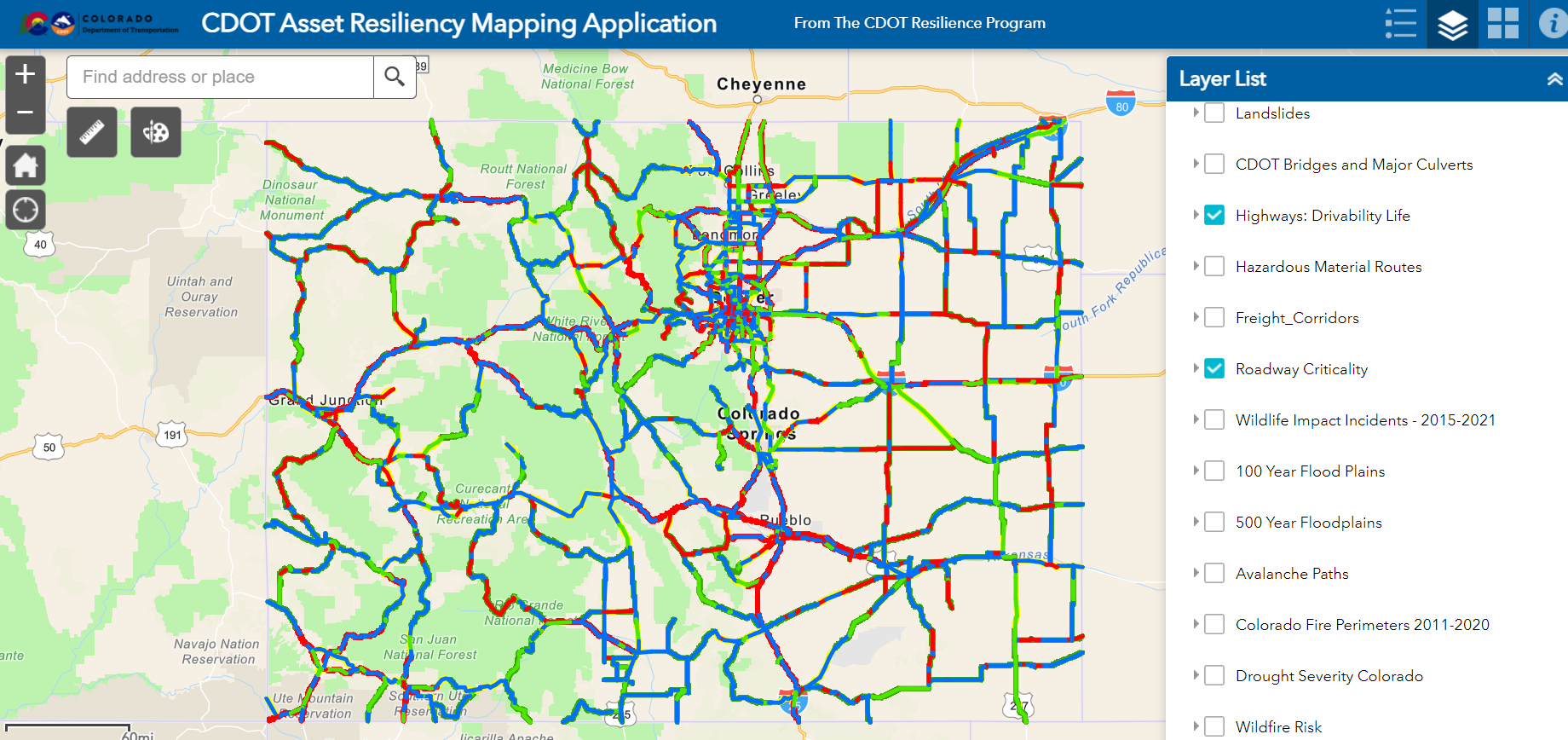1568x740 pixels.
Task: Show the 100 Year Flood Plains layer
Action: [1214, 471]
